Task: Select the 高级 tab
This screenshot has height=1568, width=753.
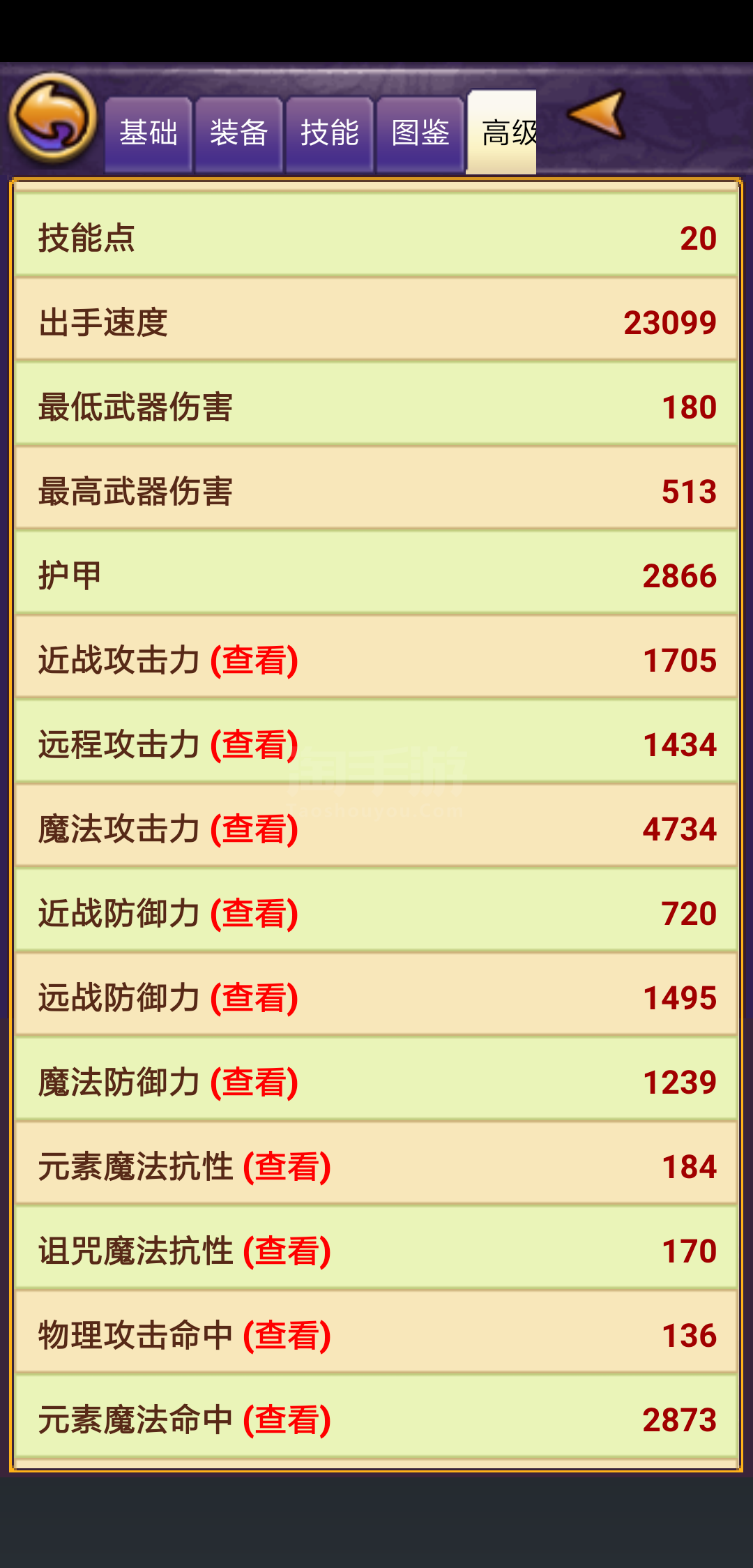Action: pyautogui.click(x=502, y=133)
